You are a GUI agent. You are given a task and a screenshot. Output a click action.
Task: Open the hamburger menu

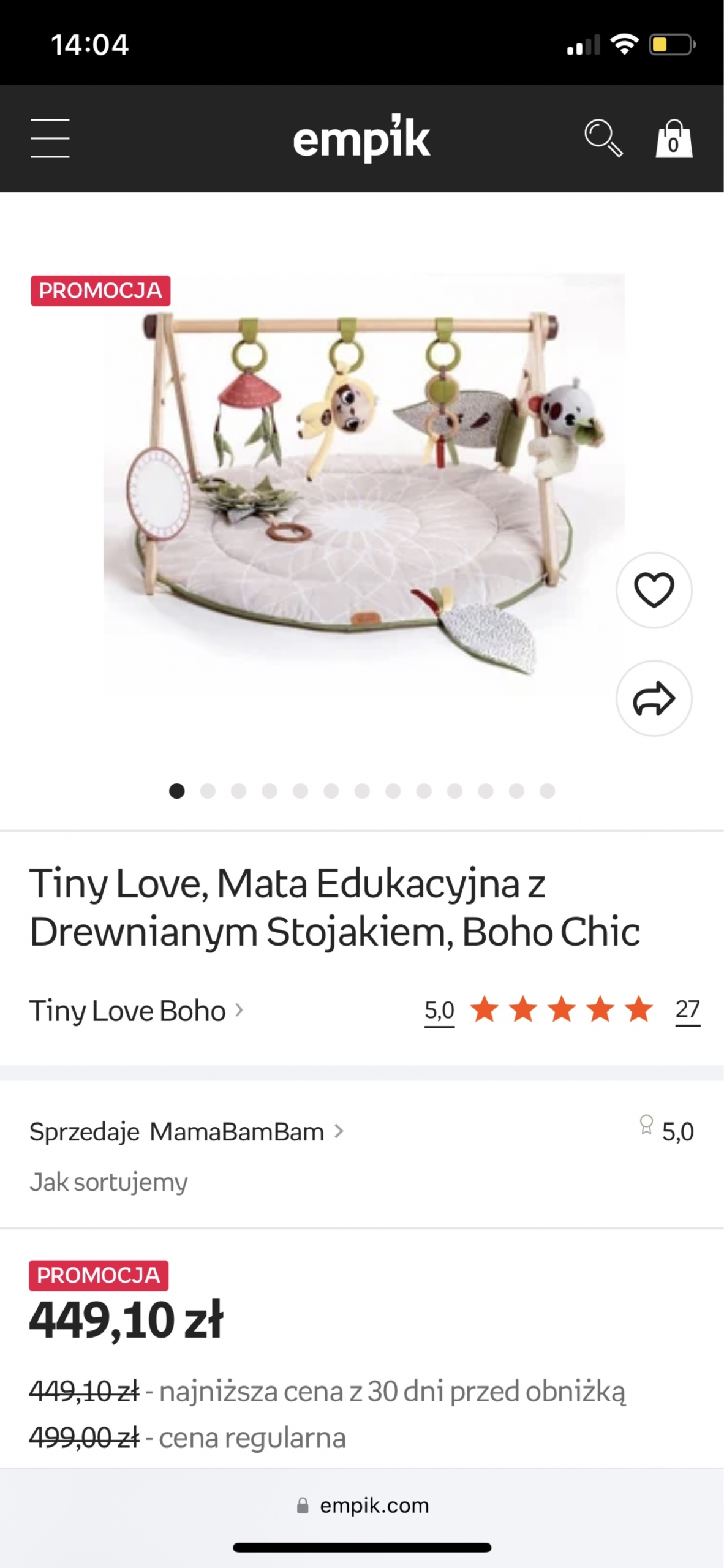coord(50,138)
